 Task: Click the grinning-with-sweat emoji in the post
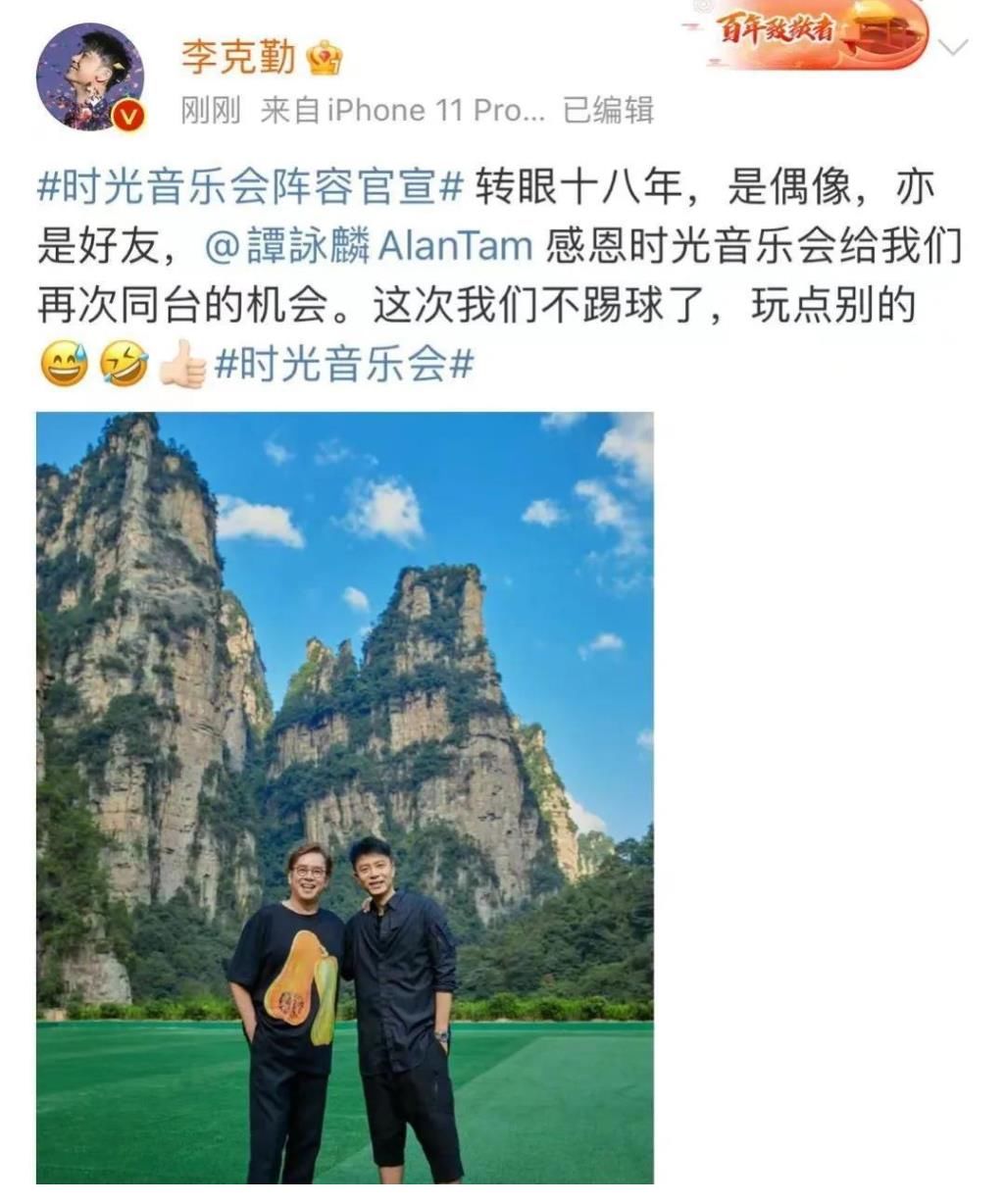(x=61, y=363)
